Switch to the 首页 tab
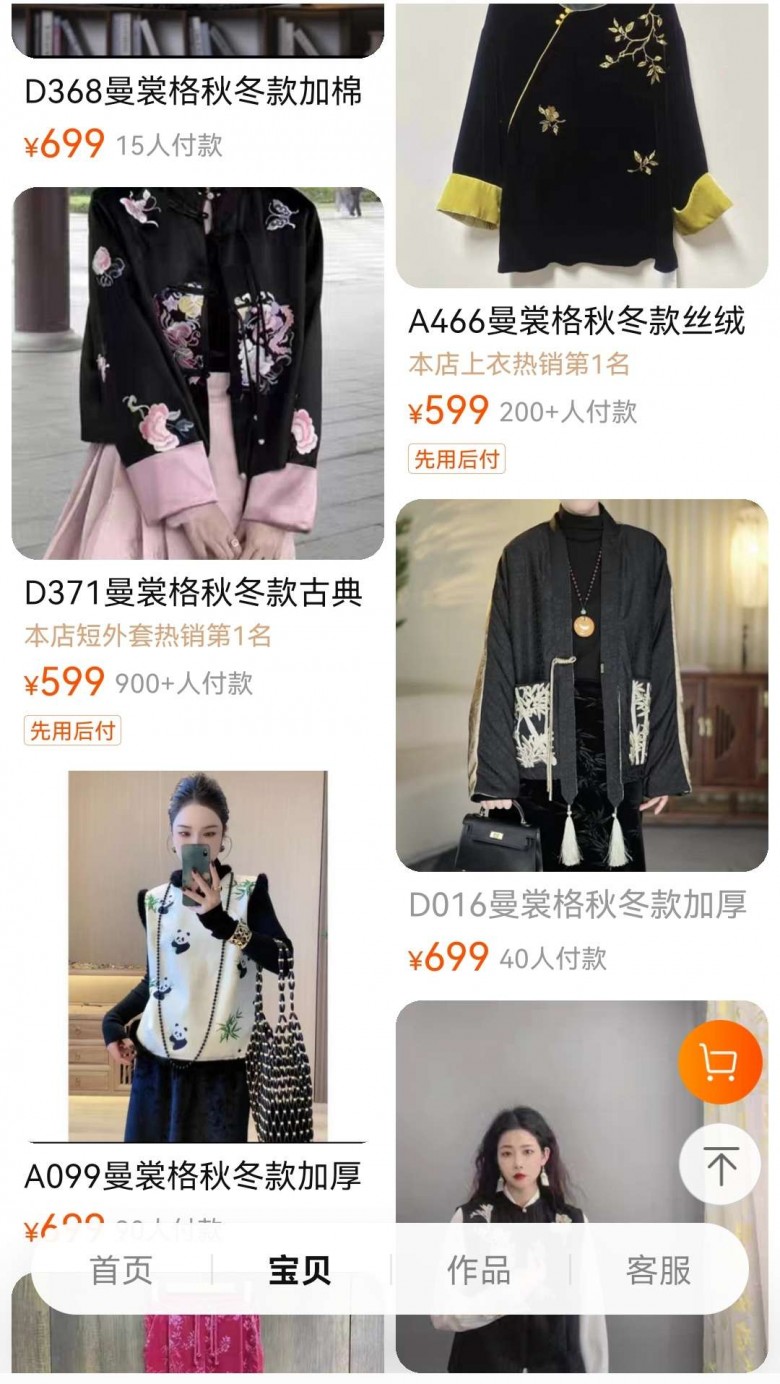Viewport: 780px width, 1384px height. (122, 1269)
